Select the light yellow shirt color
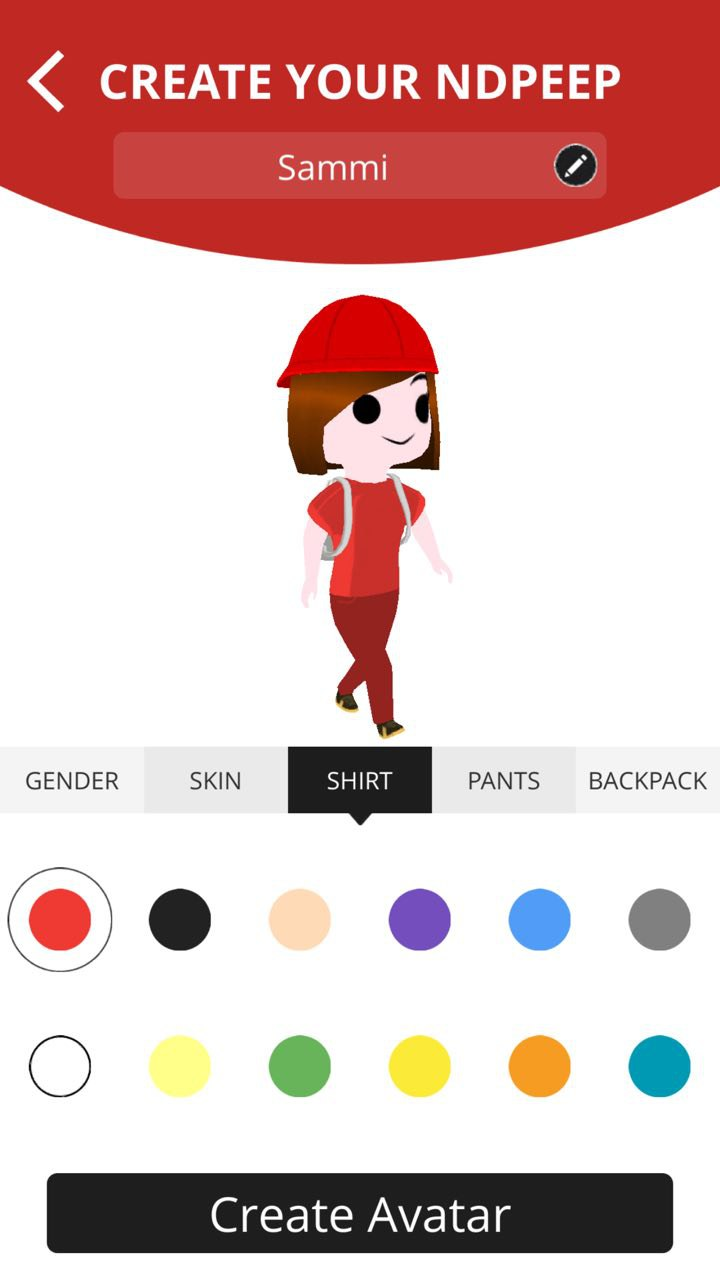The height and width of the screenshot is (1280, 720). click(x=180, y=1066)
